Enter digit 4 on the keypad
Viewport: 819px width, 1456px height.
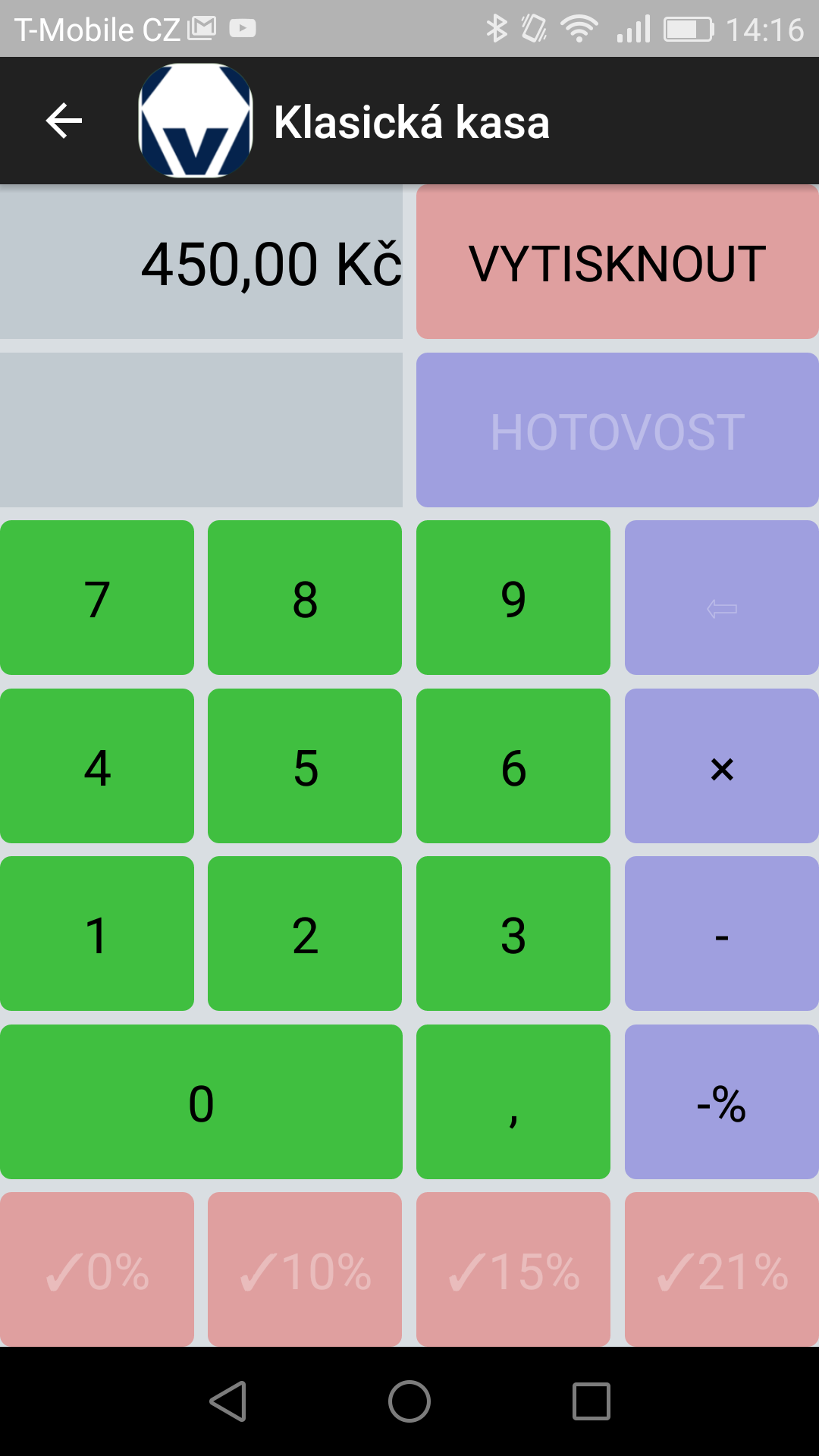pyautogui.click(x=97, y=766)
